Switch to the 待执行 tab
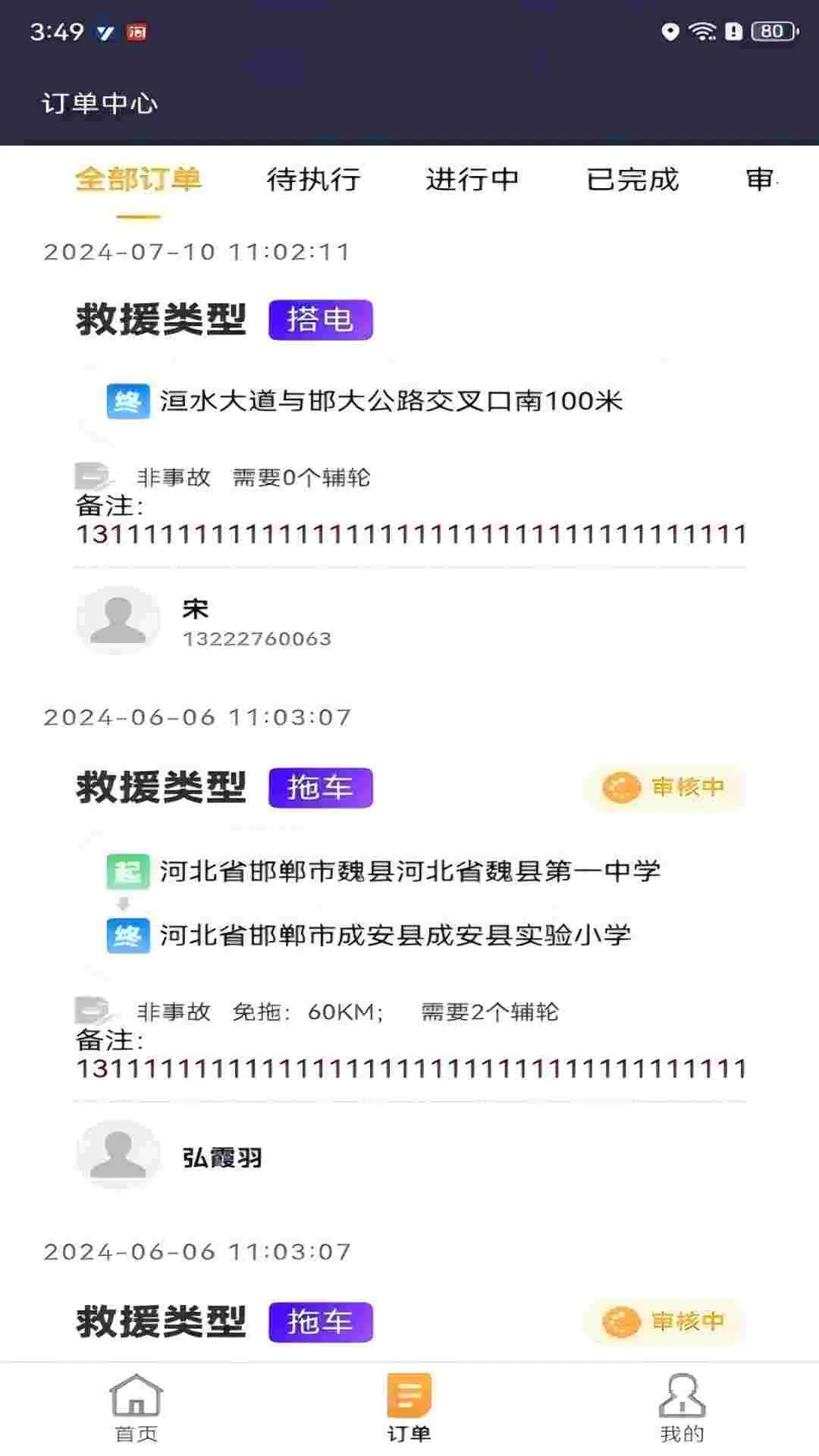The height and width of the screenshot is (1456, 819). pyautogui.click(x=314, y=180)
